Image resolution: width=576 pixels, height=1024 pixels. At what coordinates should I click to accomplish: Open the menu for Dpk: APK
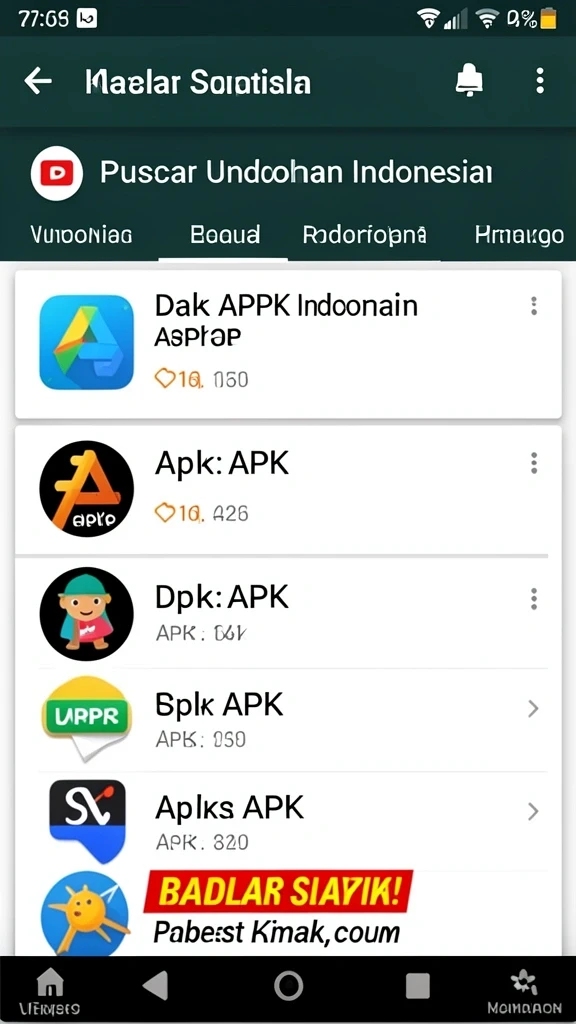tap(534, 599)
